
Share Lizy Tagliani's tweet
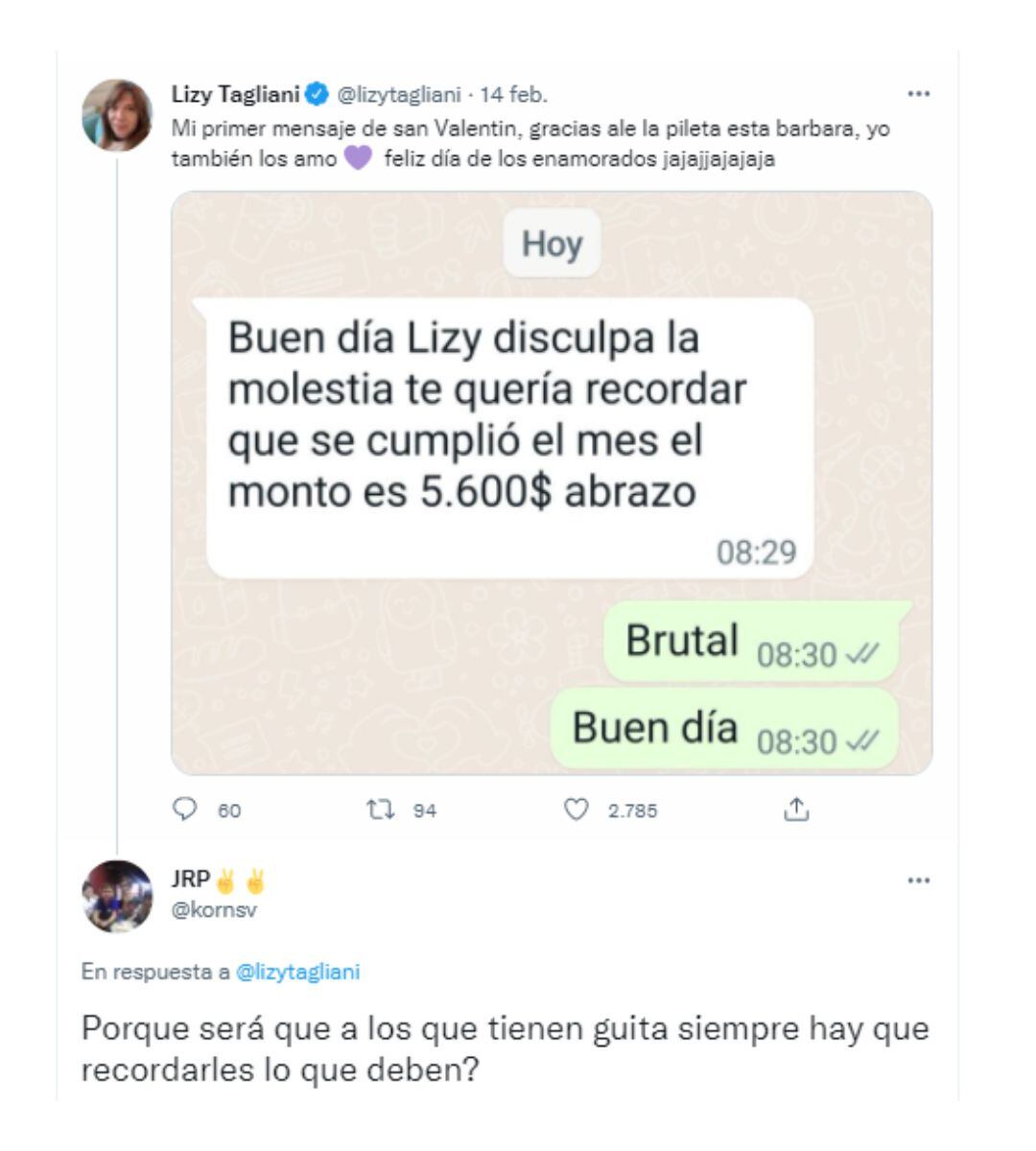(796, 810)
